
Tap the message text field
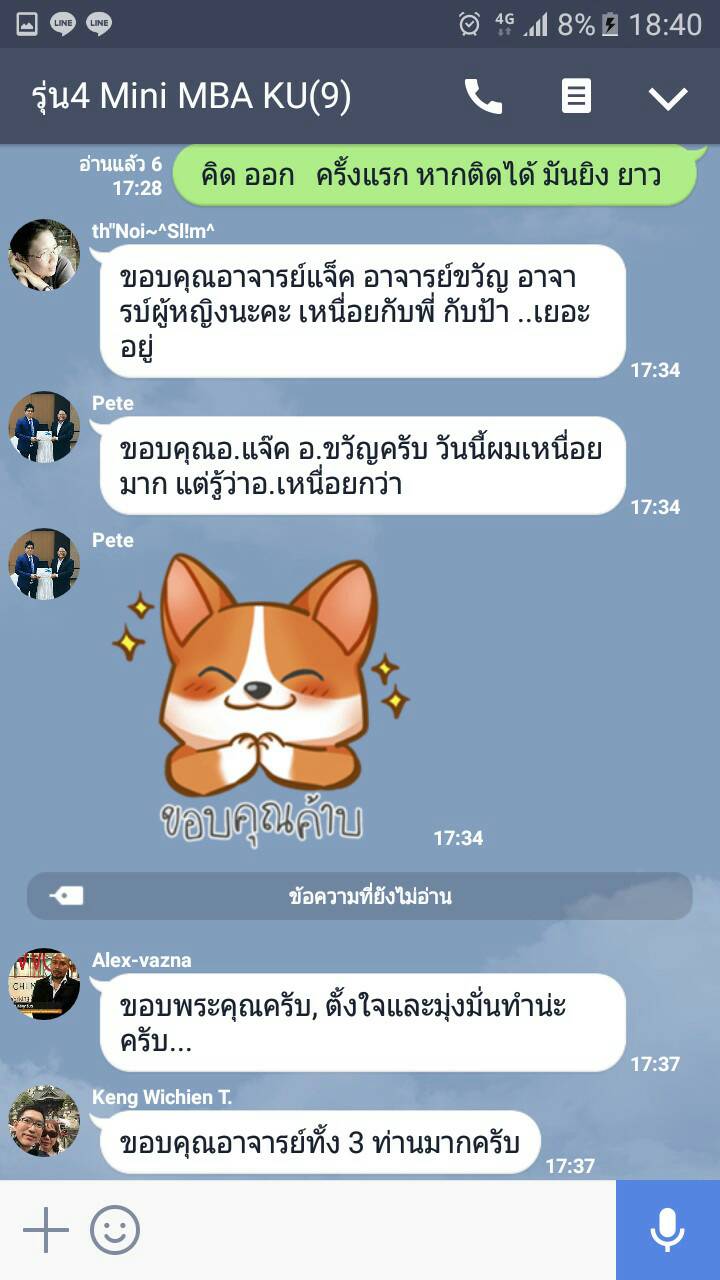[x=380, y=1230]
